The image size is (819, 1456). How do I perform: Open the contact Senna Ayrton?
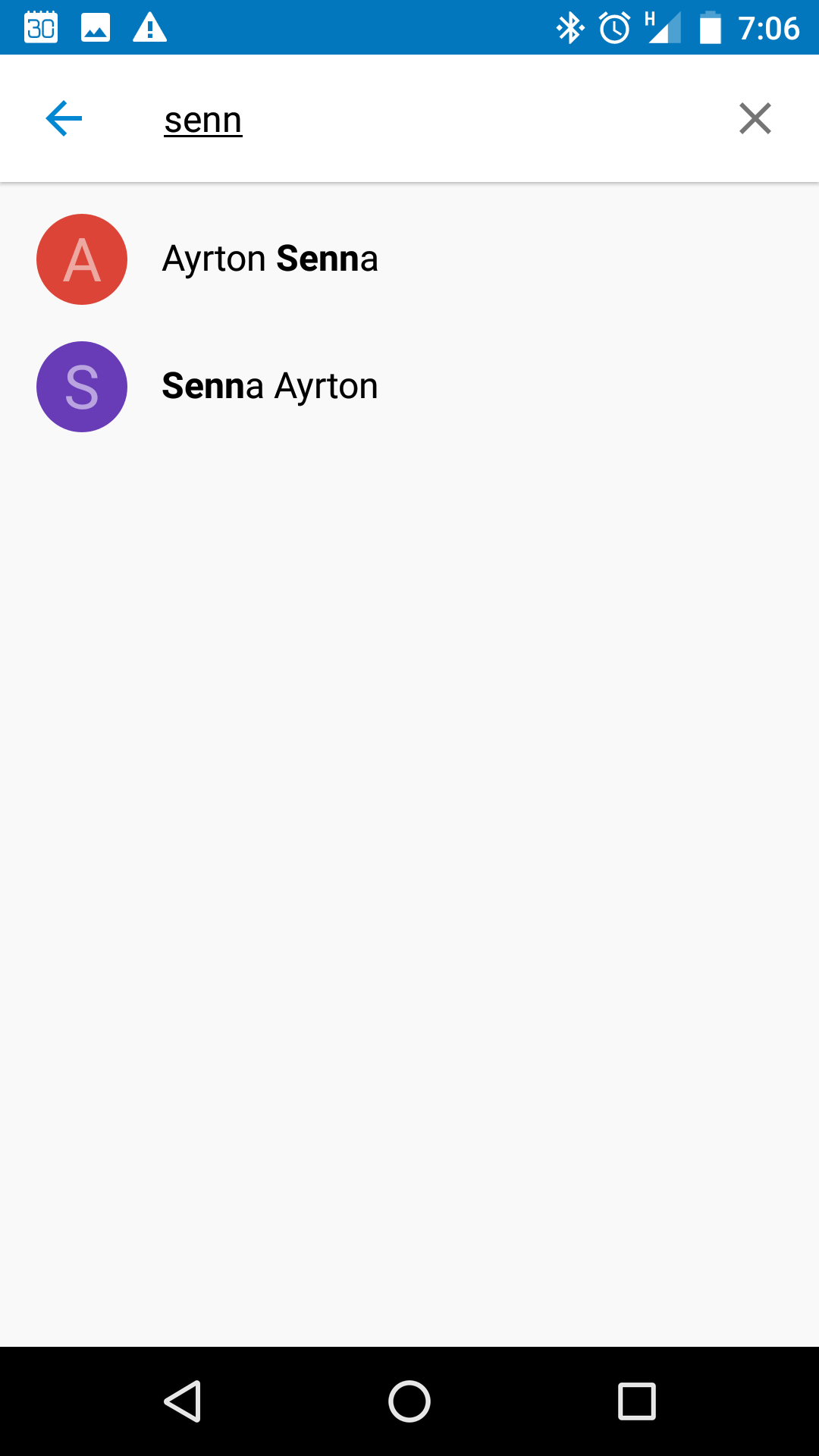tap(409, 387)
